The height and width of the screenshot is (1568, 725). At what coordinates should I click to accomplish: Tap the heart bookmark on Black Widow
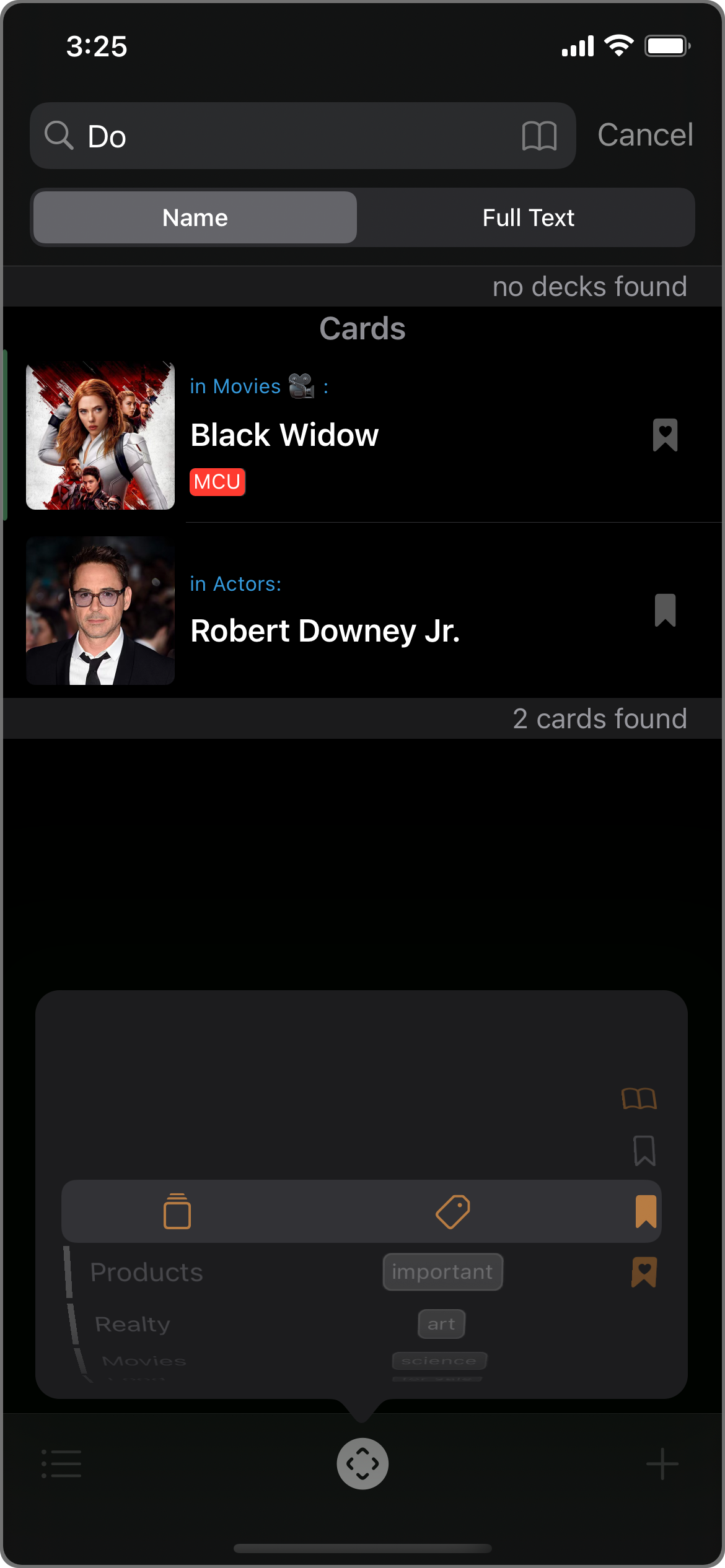point(665,435)
